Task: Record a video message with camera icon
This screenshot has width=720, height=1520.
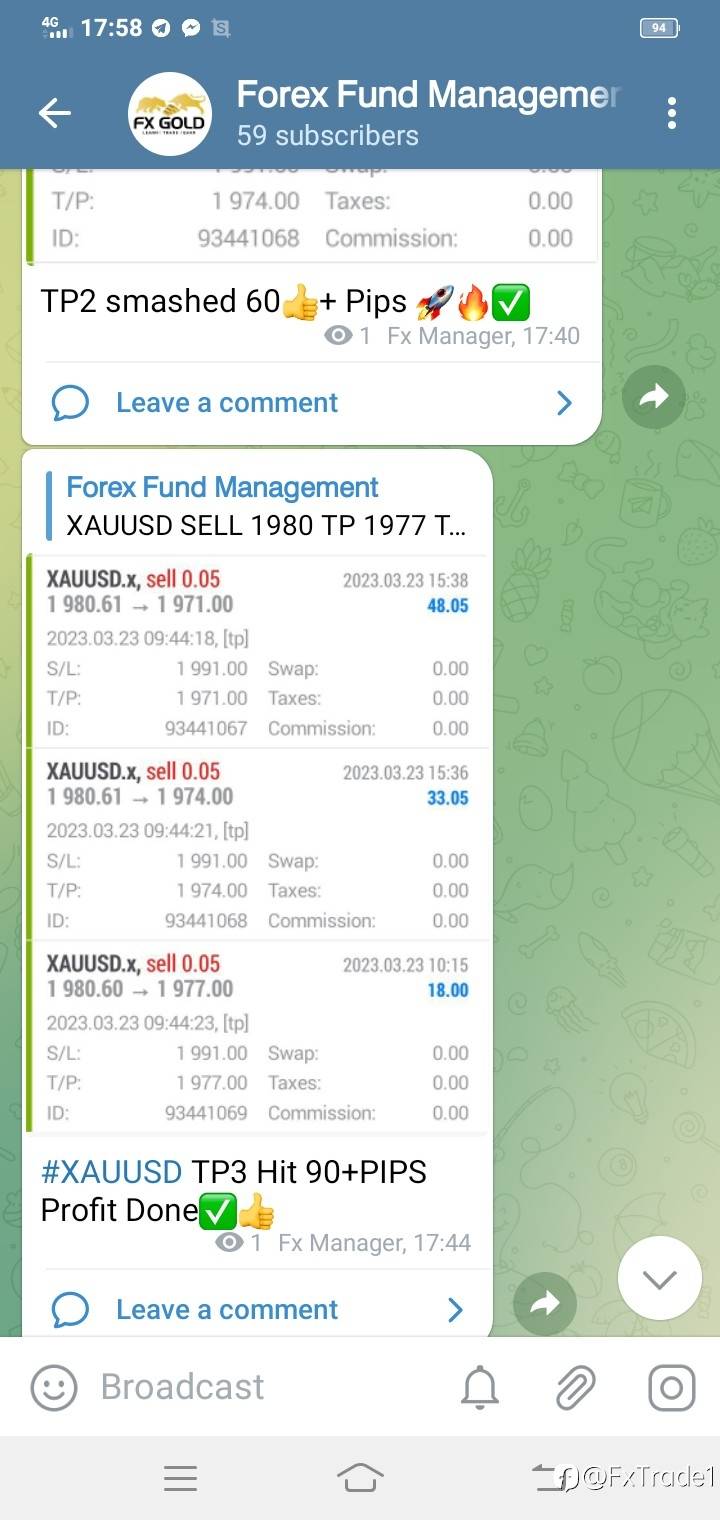Action: [672, 1387]
